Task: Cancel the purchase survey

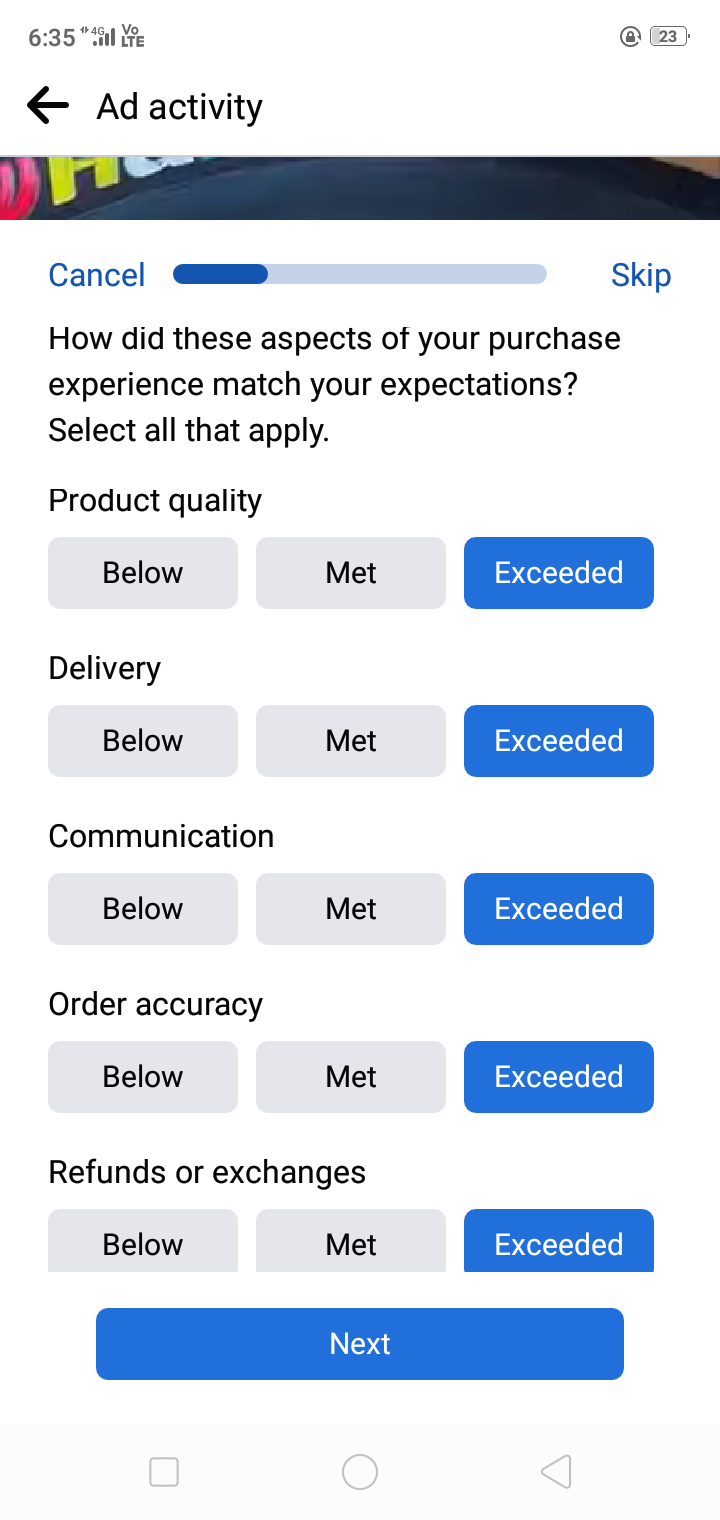Action: point(97,275)
